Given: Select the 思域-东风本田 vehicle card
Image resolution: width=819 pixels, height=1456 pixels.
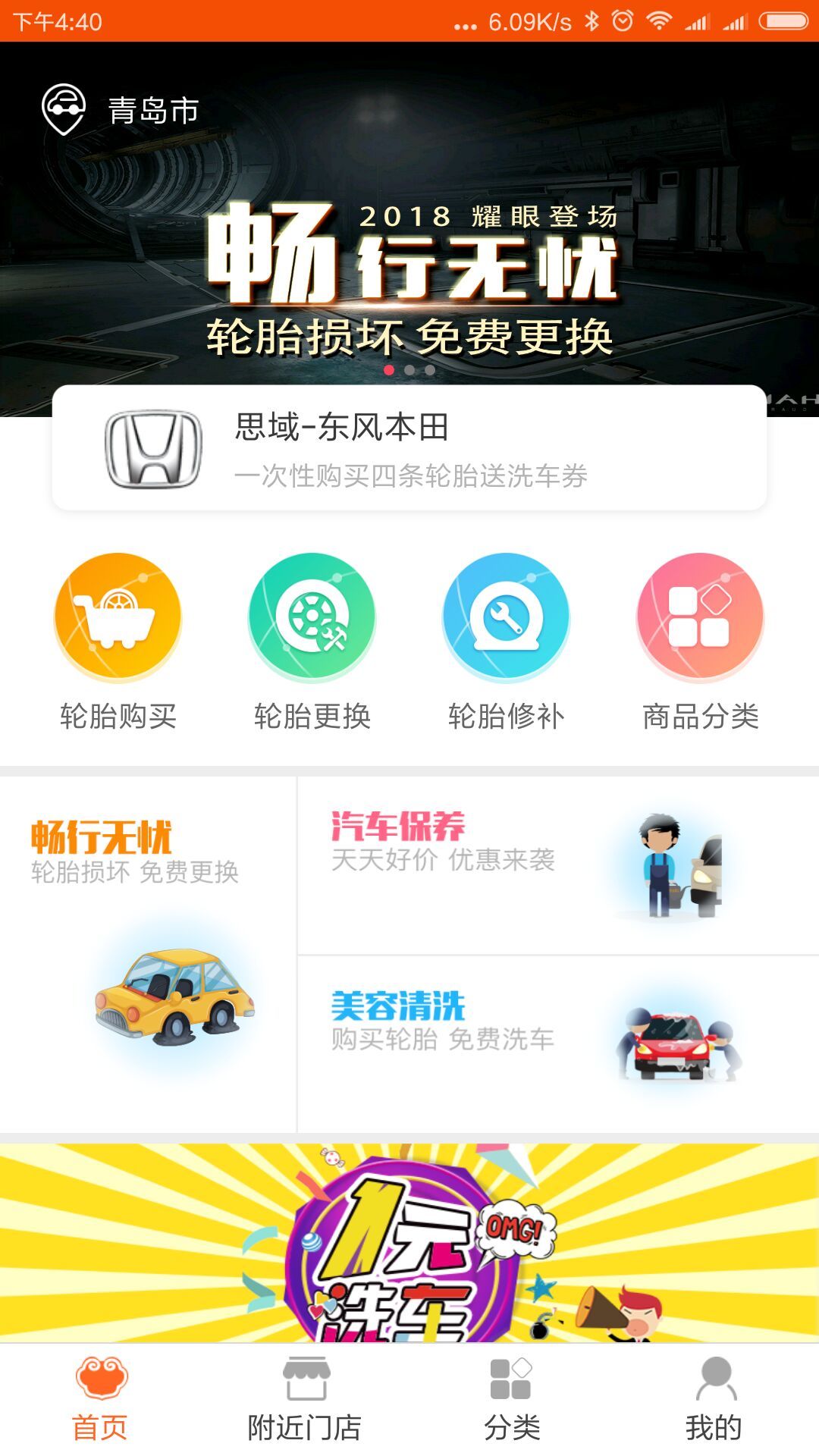Looking at the screenshot, I should [x=409, y=448].
